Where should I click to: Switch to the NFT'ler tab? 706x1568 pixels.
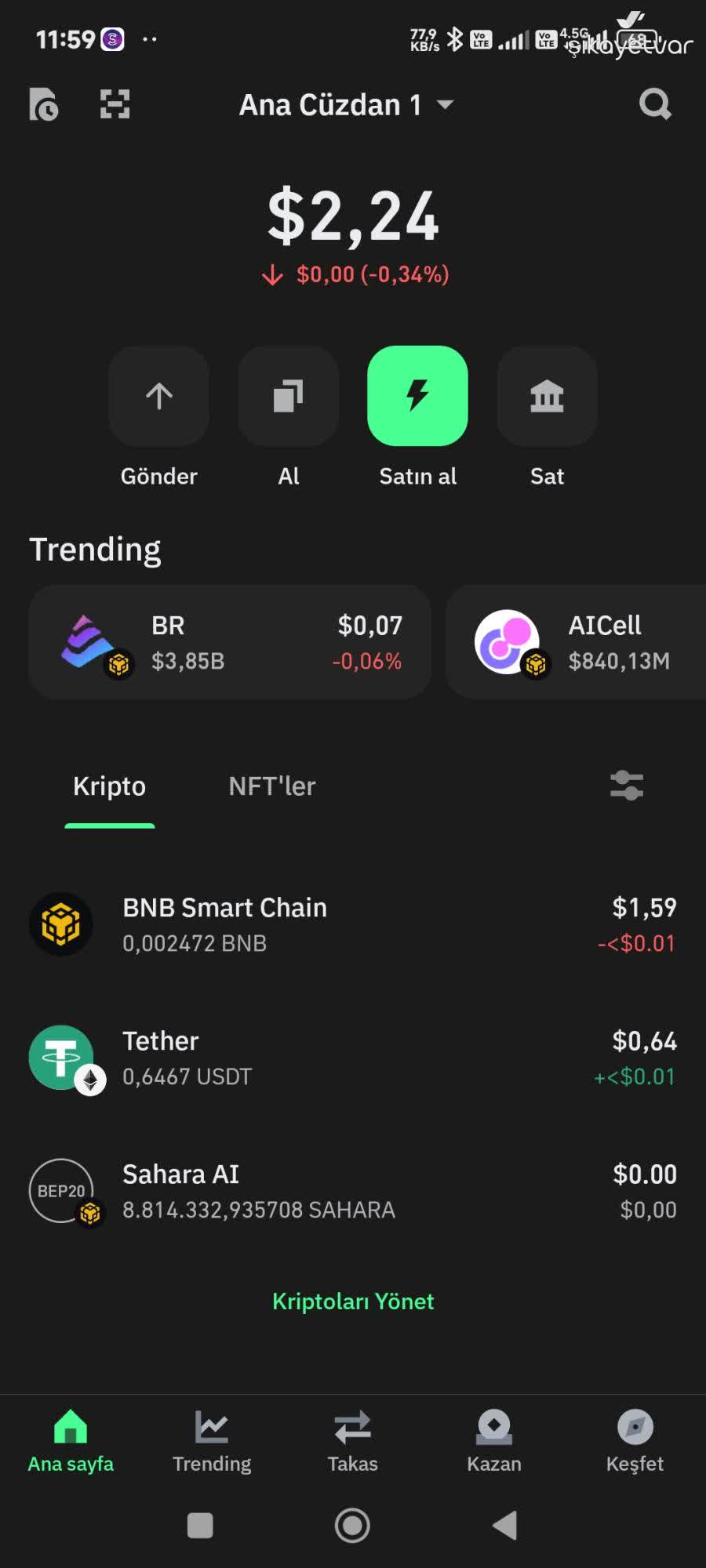pyautogui.click(x=271, y=786)
